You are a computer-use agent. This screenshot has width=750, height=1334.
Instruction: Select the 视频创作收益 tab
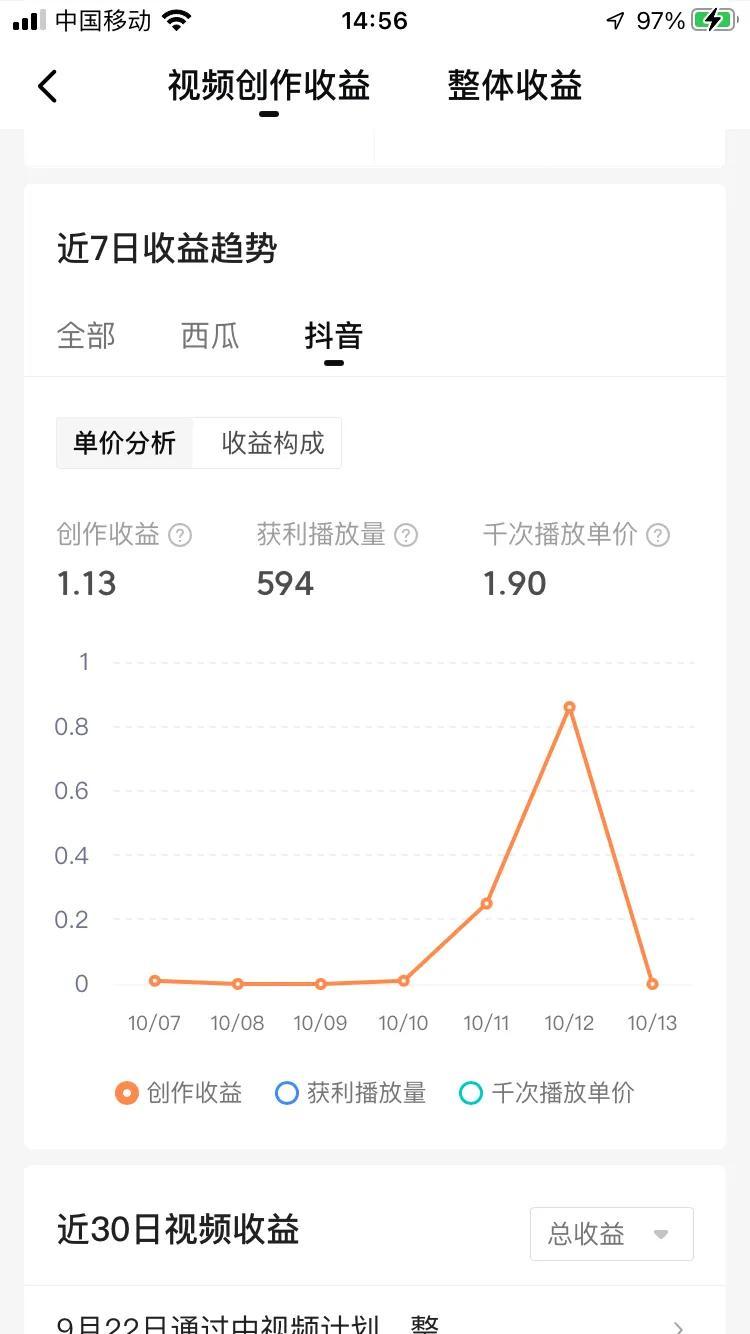(269, 86)
